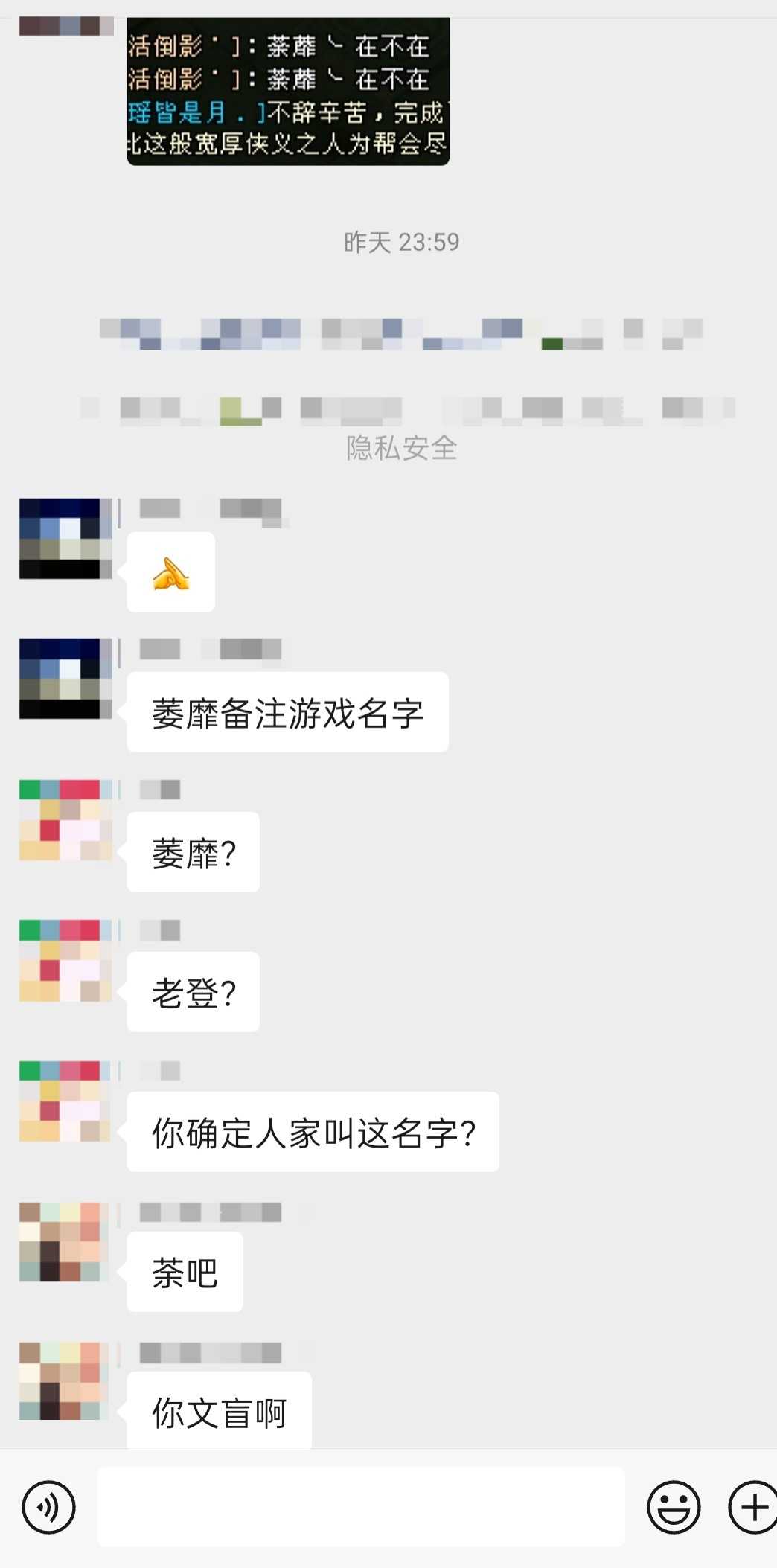
Task: Switch to voice message input
Action: tap(48, 1508)
